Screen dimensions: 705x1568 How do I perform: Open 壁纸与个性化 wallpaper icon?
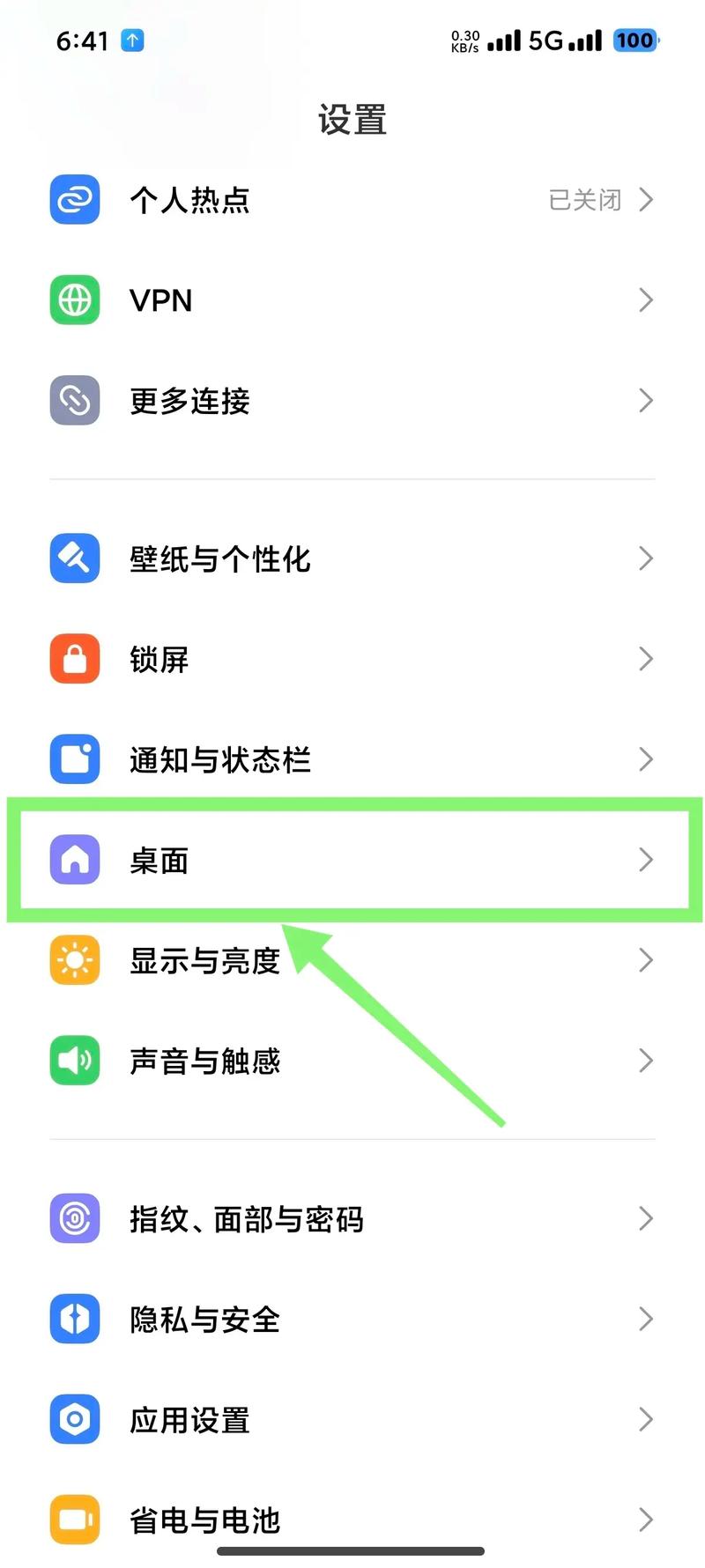click(74, 558)
